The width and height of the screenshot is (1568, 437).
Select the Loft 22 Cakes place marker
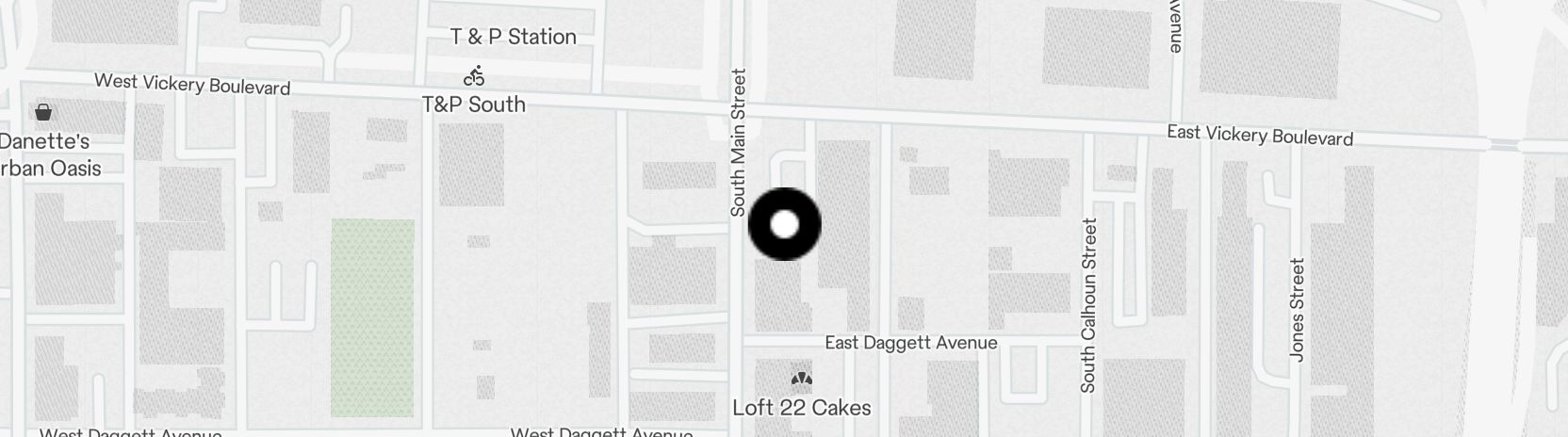pos(801,380)
